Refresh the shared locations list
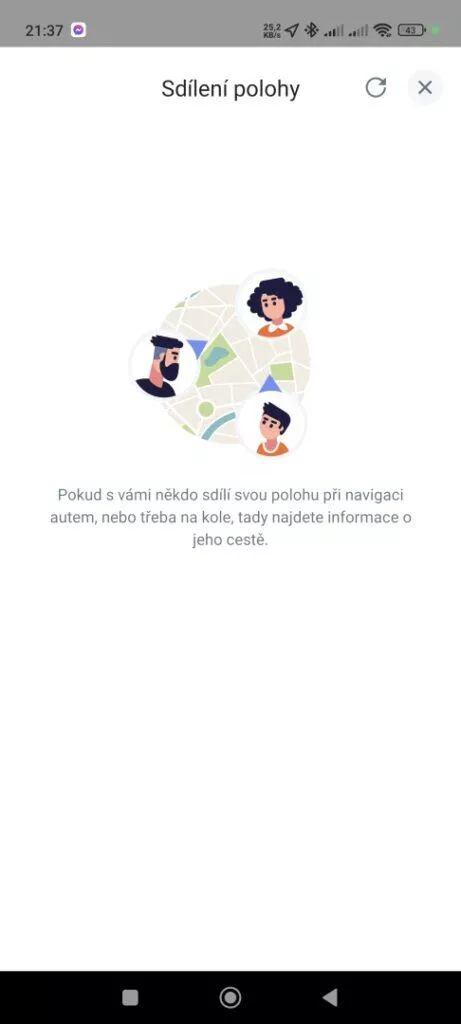 [x=375, y=88]
